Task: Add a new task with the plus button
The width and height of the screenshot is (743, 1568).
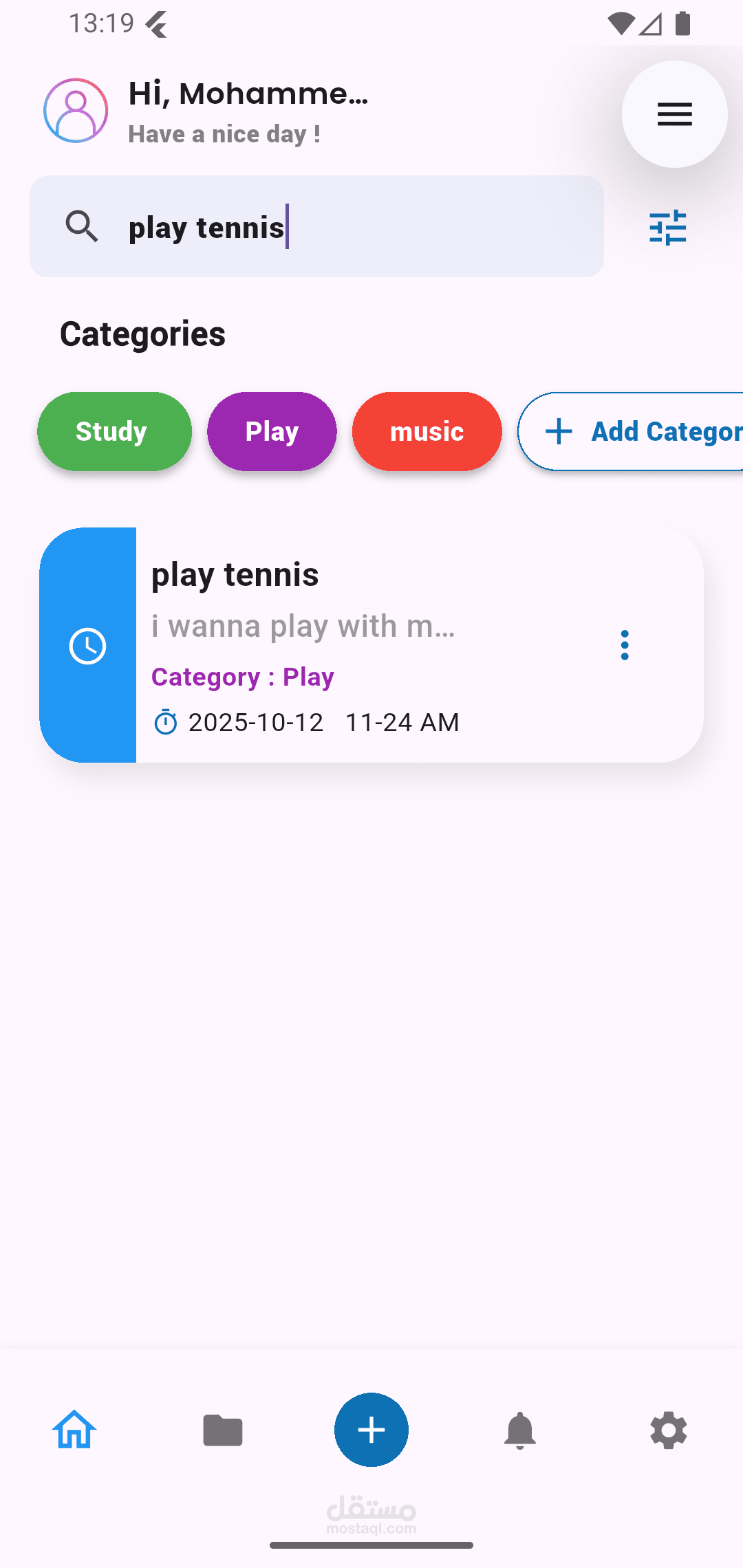Action: click(x=371, y=1430)
